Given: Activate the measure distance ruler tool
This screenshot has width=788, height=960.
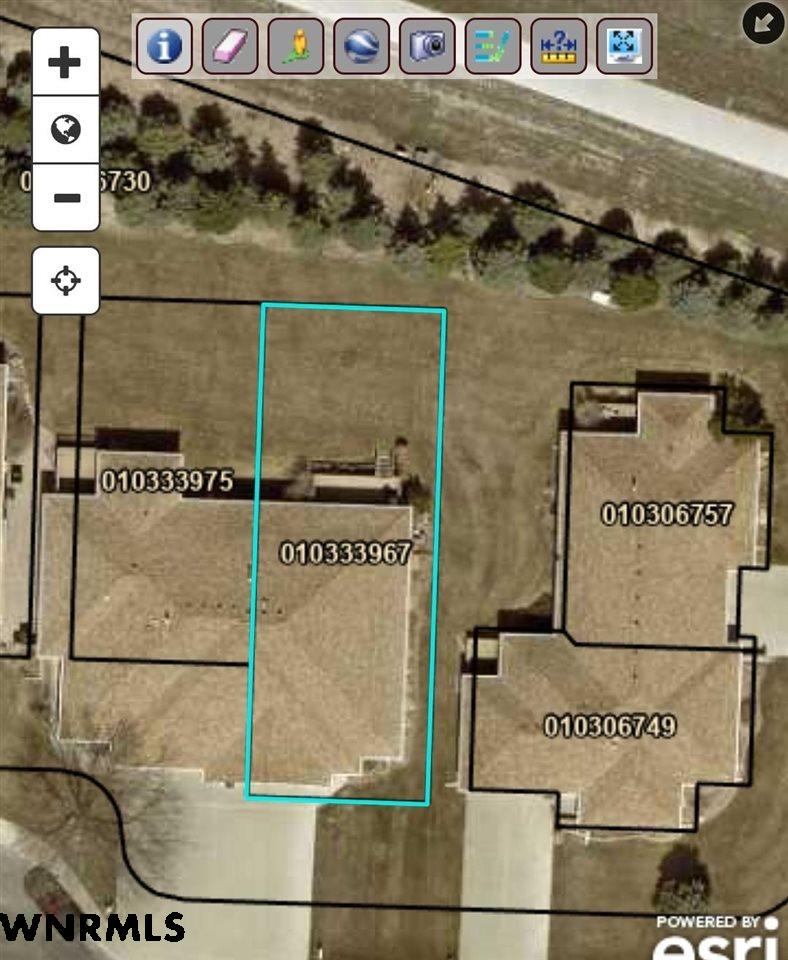Looking at the screenshot, I should (558, 46).
